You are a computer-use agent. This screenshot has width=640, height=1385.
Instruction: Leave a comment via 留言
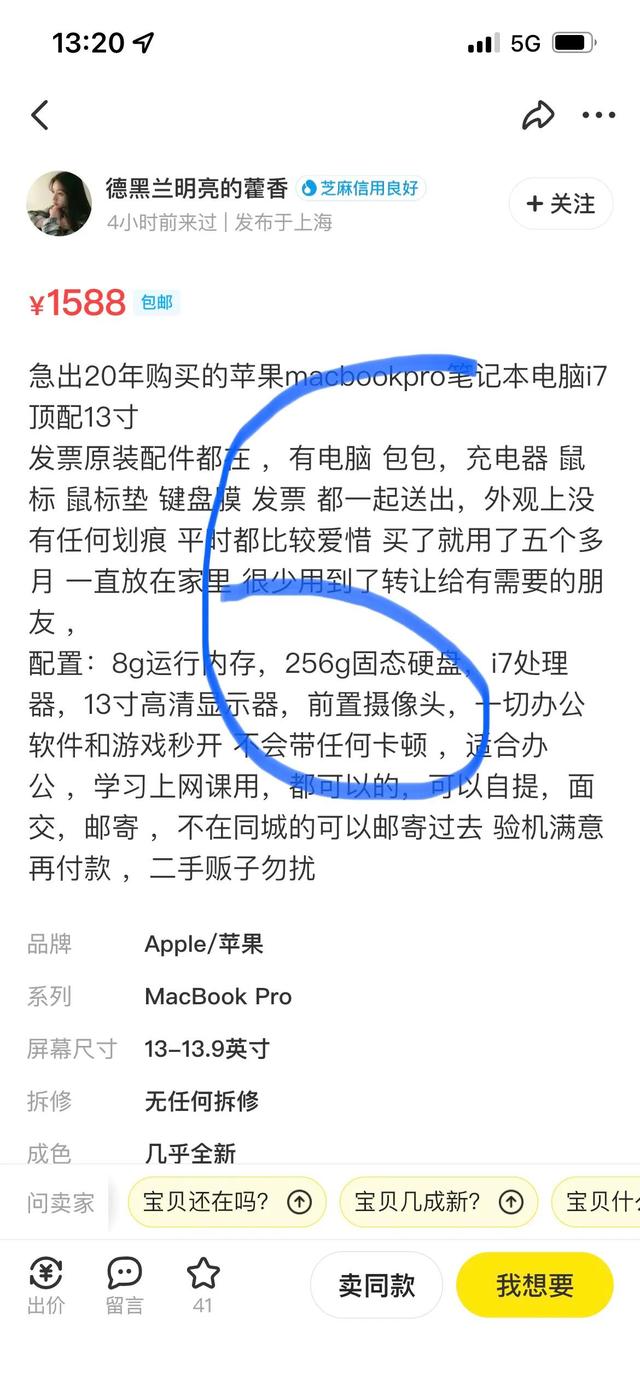125,1285
